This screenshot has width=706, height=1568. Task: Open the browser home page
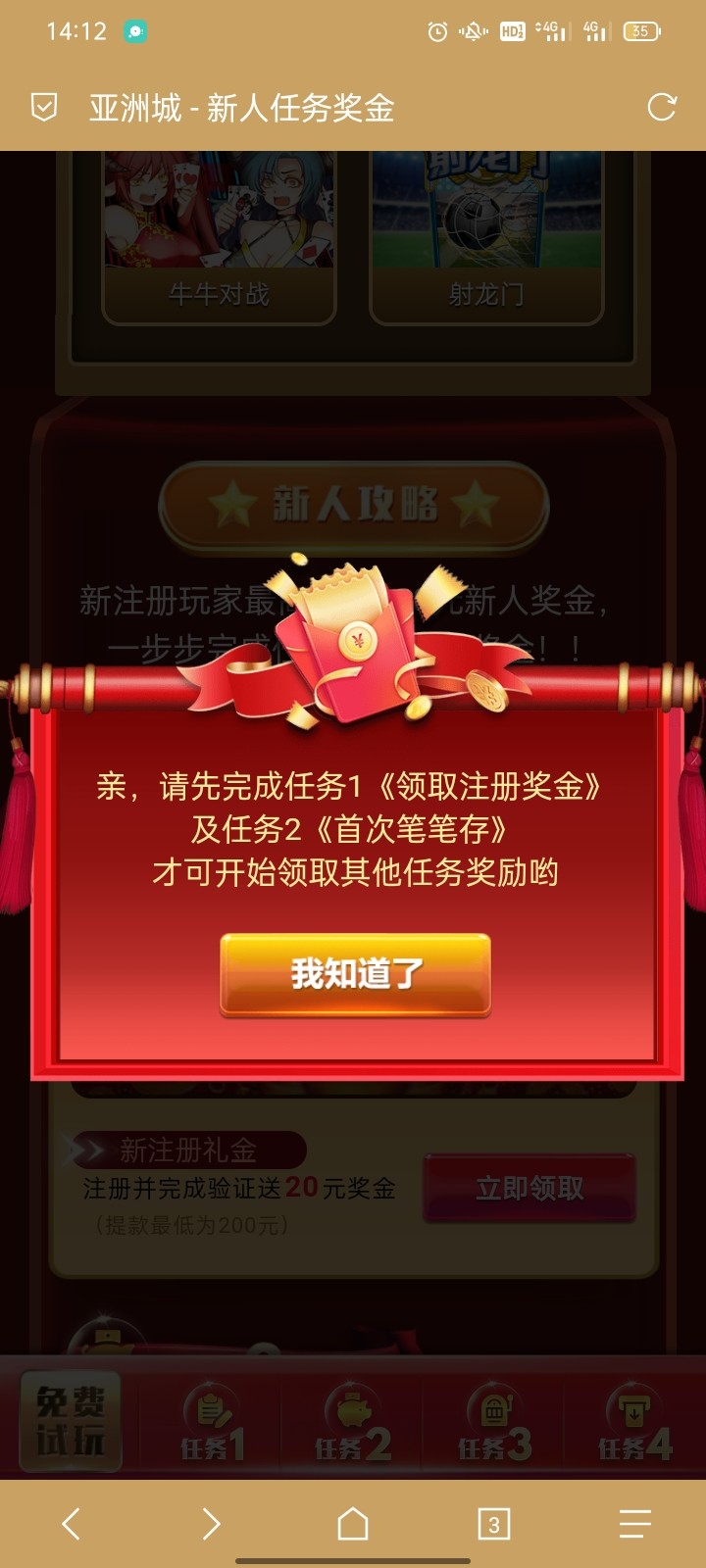tap(353, 1524)
